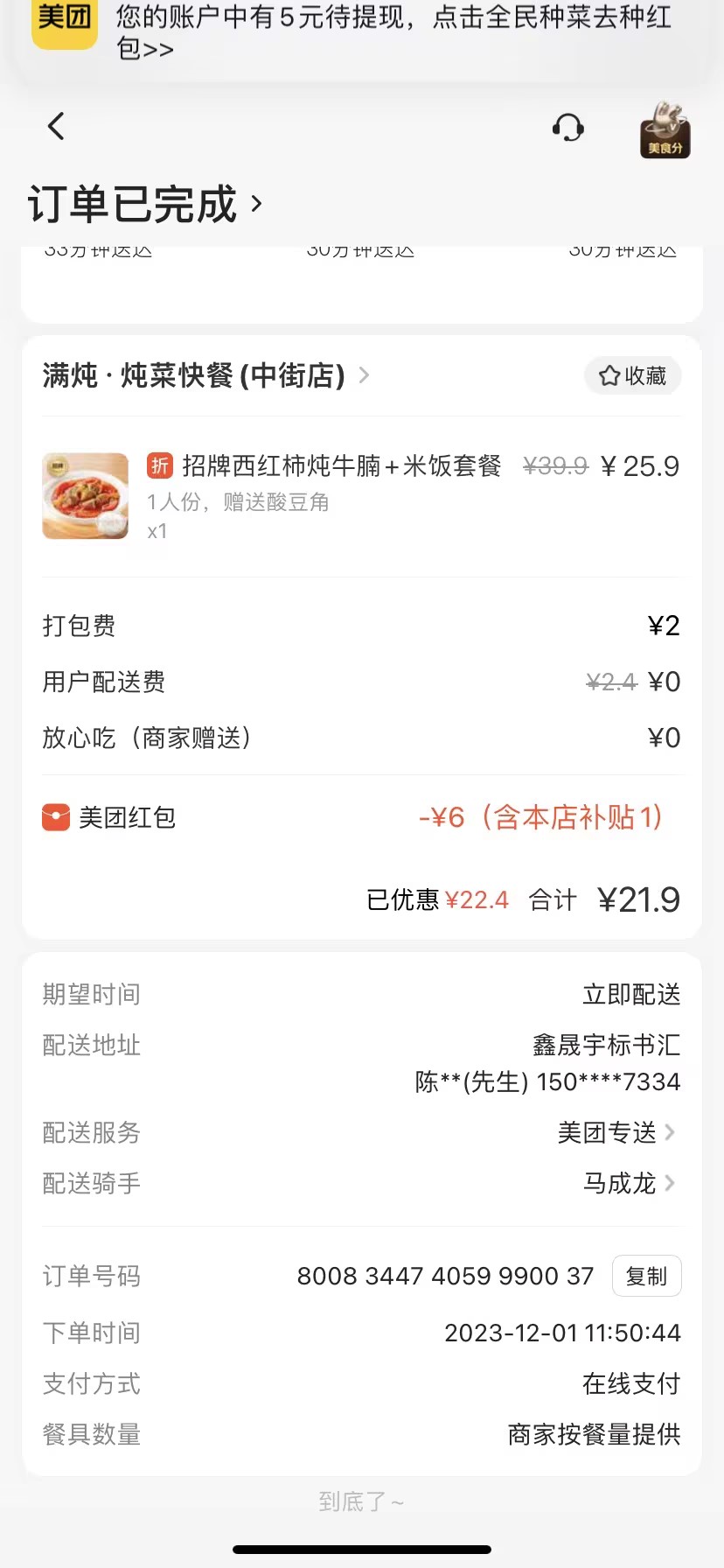View rider 马成龙's details
The image size is (724, 1568).
(629, 1183)
